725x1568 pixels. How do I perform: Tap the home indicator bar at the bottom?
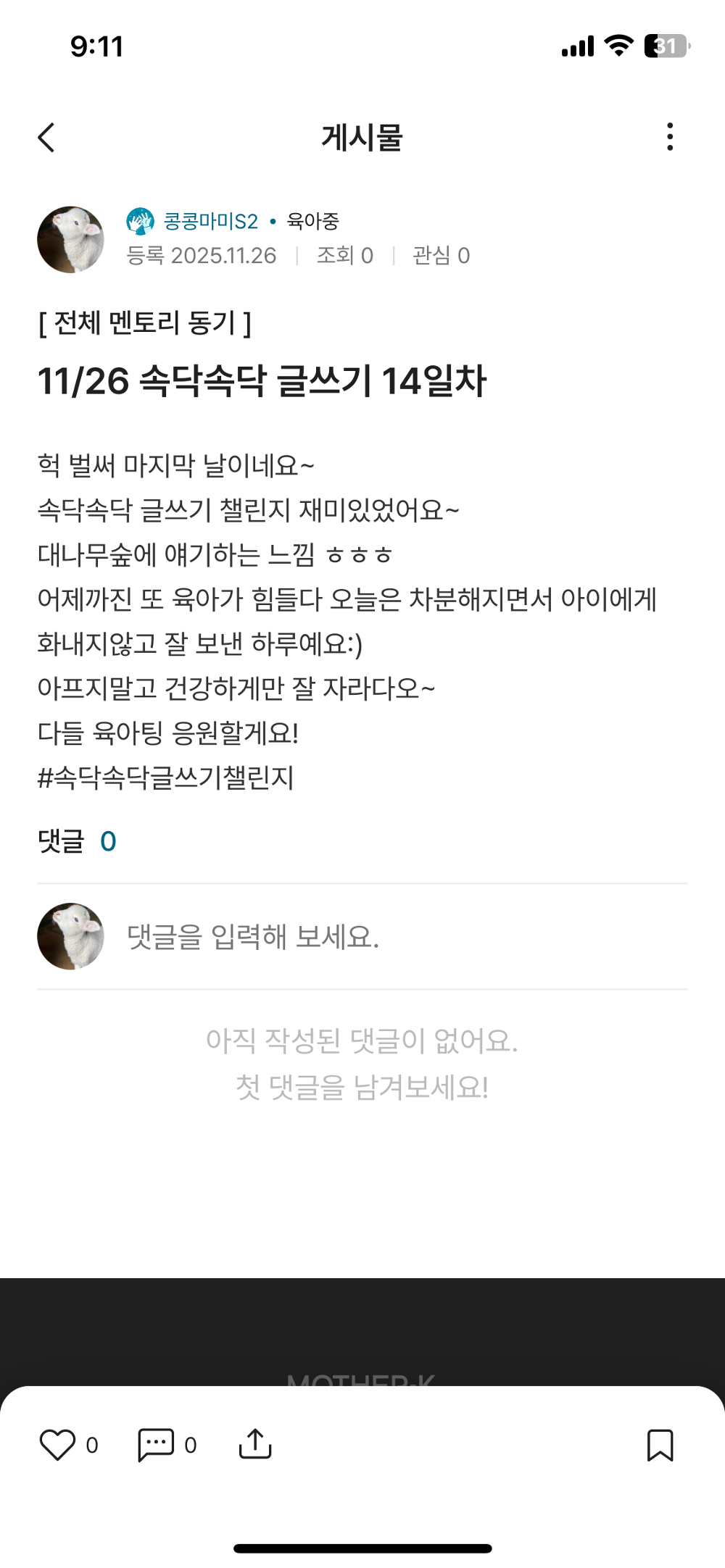(x=362, y=1547)
